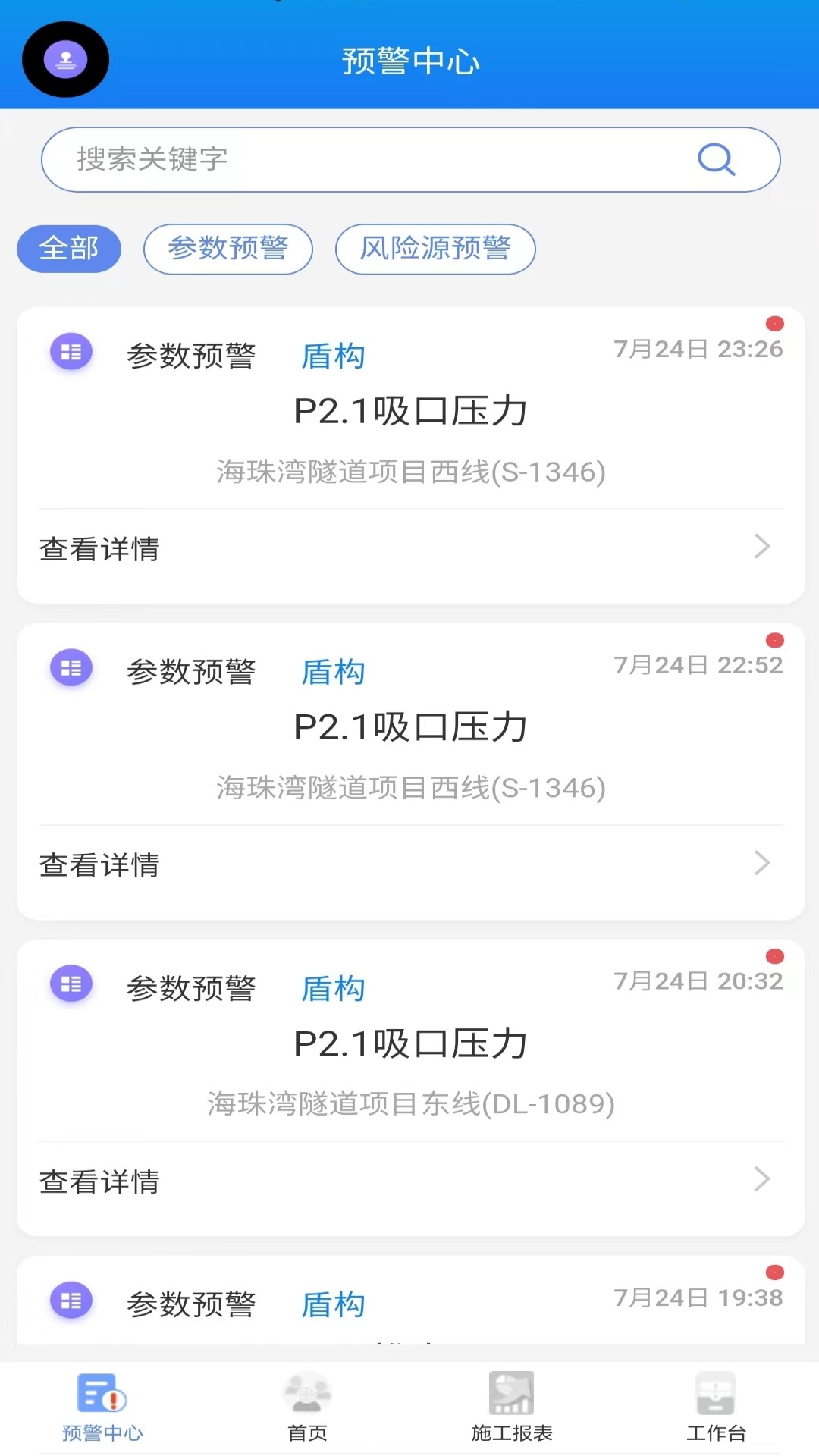Select the 全部 filter chip
The image size is (819, 1456).
(x=69, y=249)
